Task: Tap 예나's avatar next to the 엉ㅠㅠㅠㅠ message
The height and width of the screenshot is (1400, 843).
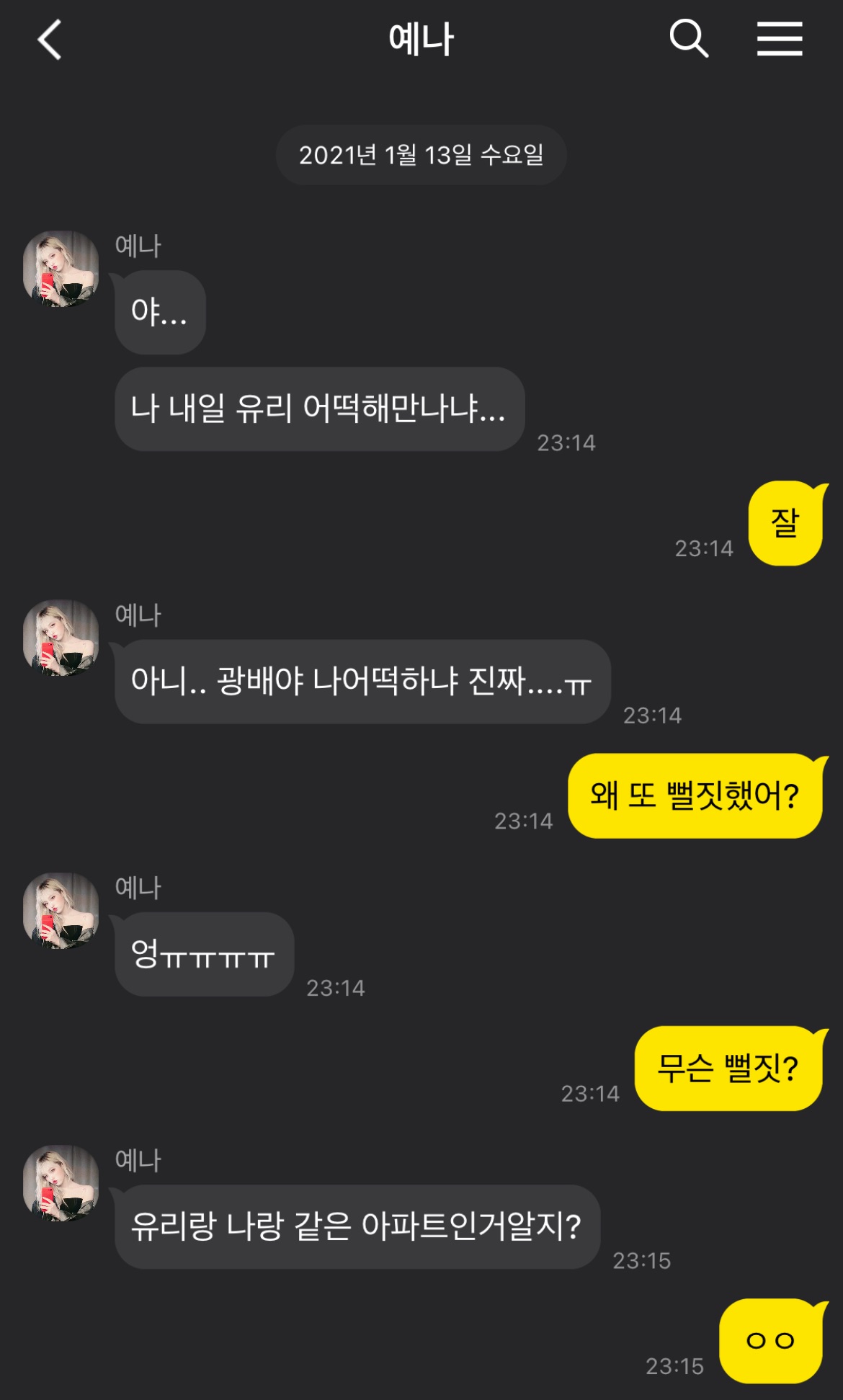Action: (61, 911)
